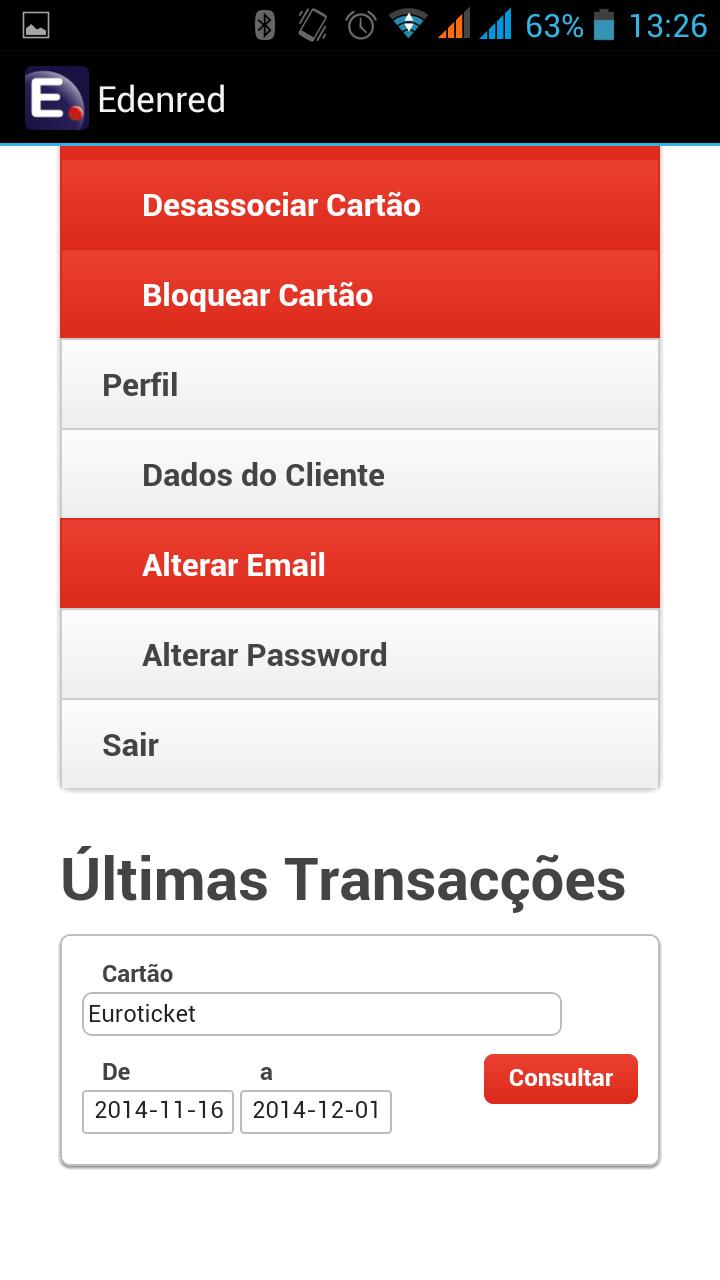The height and width of the screenshot is (1280, 720).
Task: Go to Alterar Email
Action: tap(360, 565)
